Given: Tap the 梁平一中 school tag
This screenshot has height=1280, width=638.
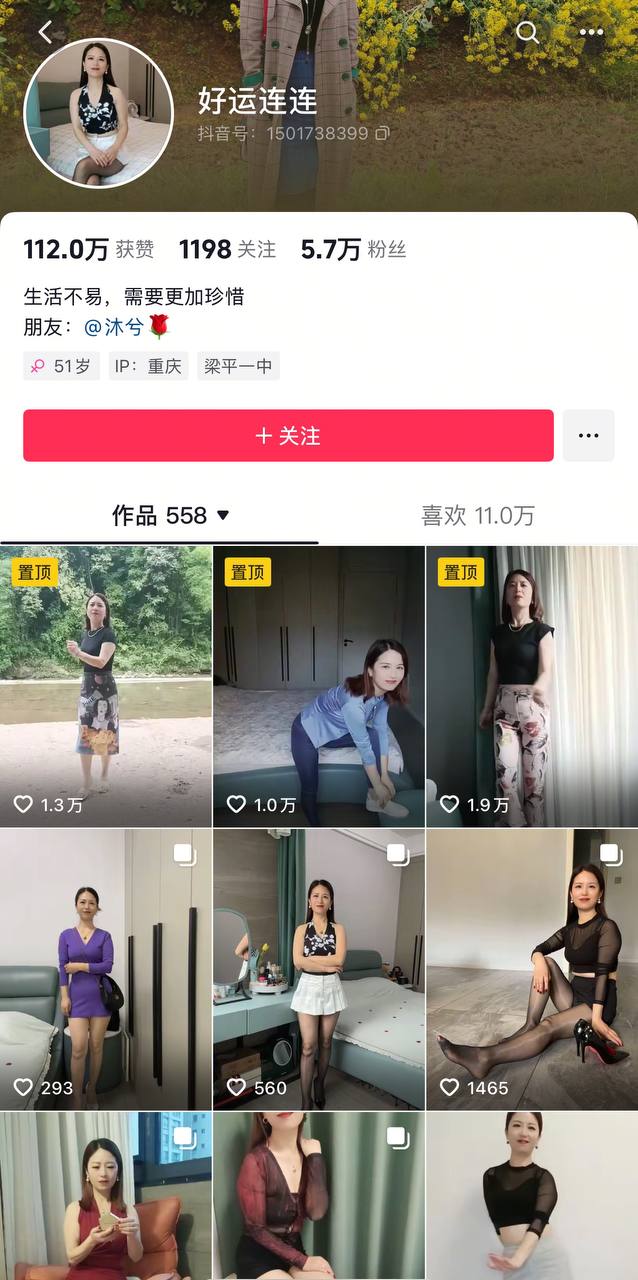Looking at the screenshot, I should 238,366.
